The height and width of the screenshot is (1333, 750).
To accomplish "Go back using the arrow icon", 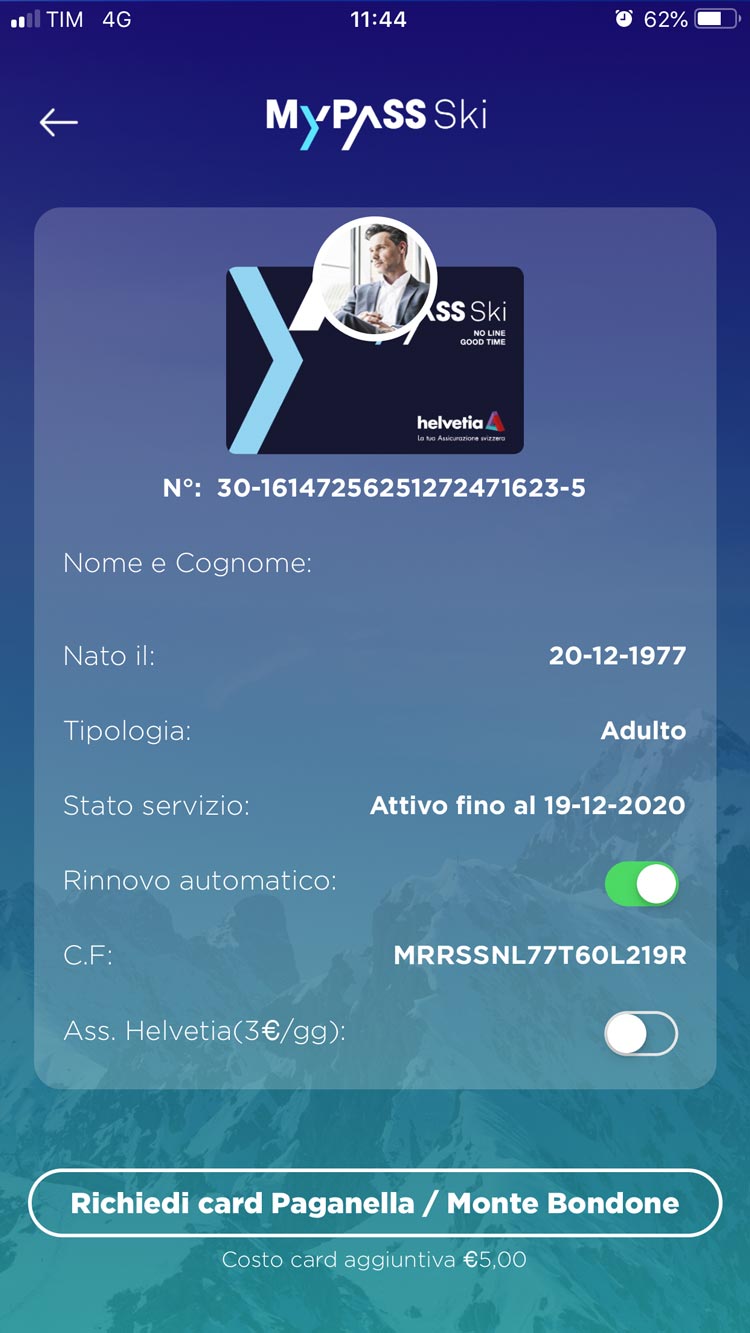I will click(x=58, y=122).
